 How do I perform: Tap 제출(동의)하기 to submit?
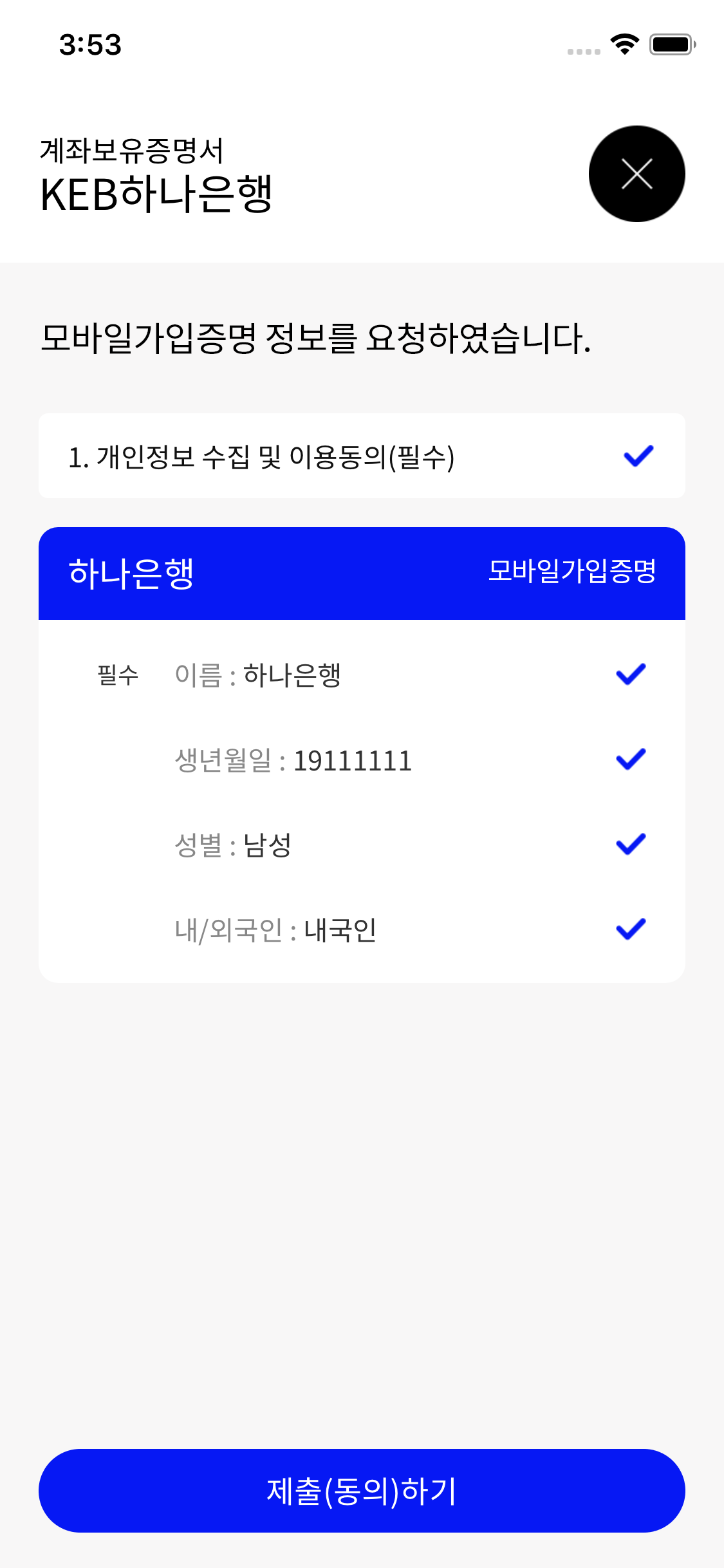tap(362, 1491)
